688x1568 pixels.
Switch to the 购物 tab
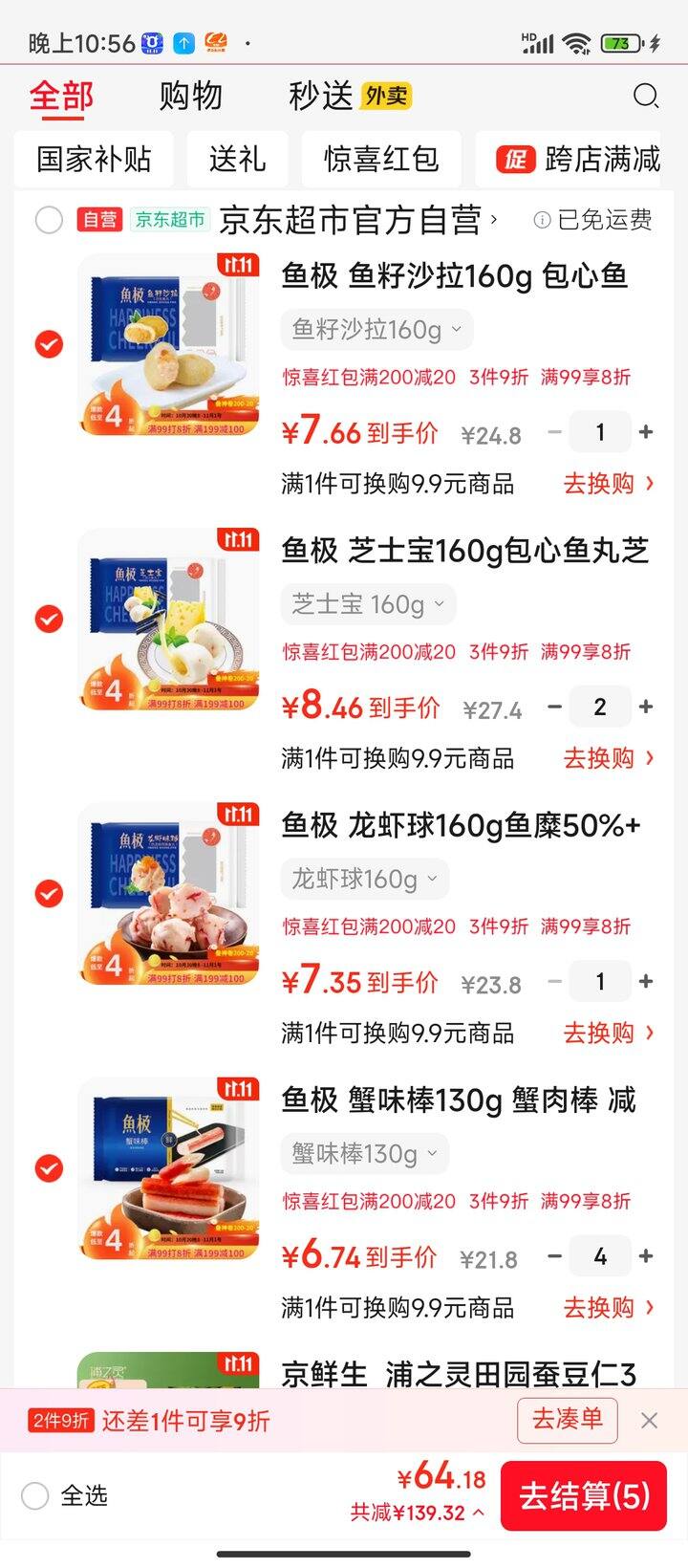(x=189, y=96)
